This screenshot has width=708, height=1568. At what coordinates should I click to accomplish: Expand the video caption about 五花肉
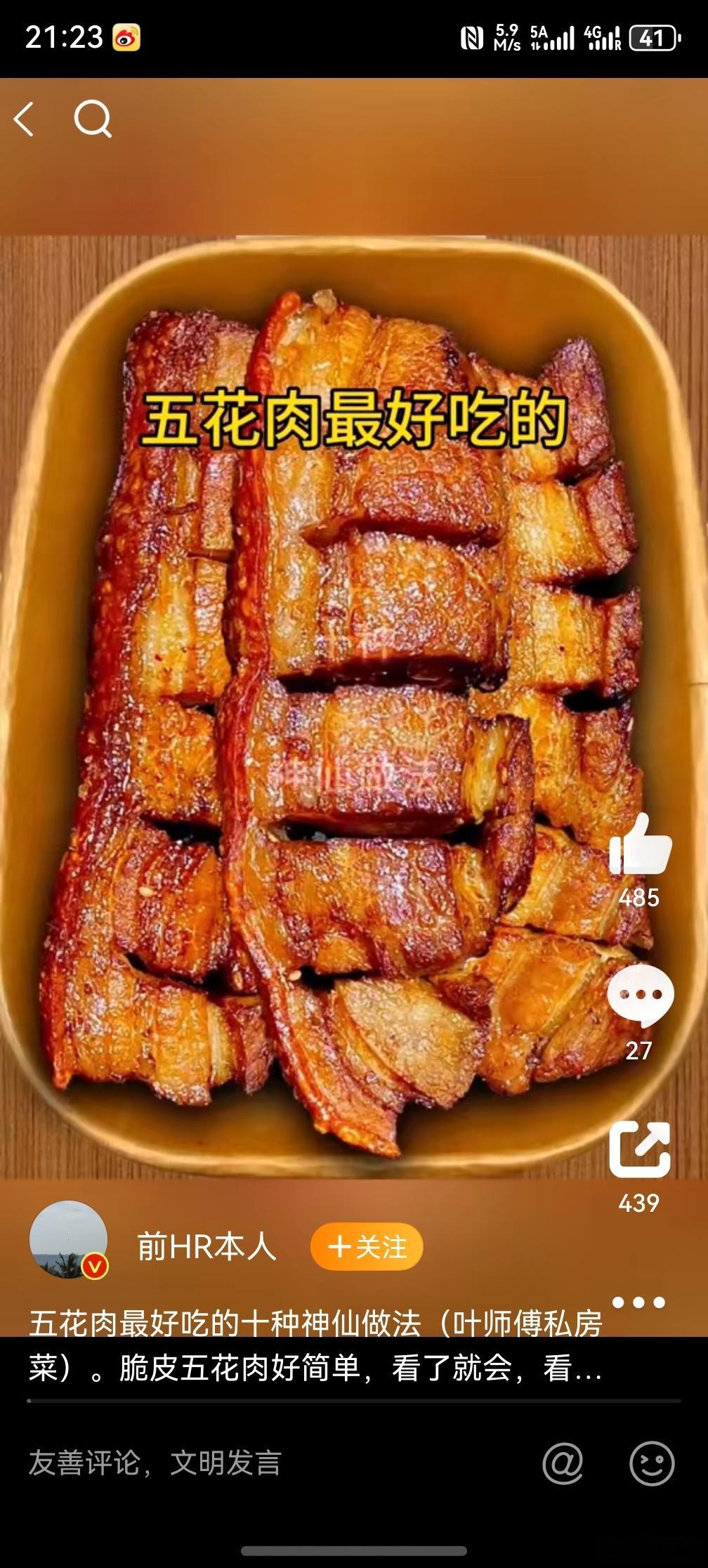(316, 1346)
